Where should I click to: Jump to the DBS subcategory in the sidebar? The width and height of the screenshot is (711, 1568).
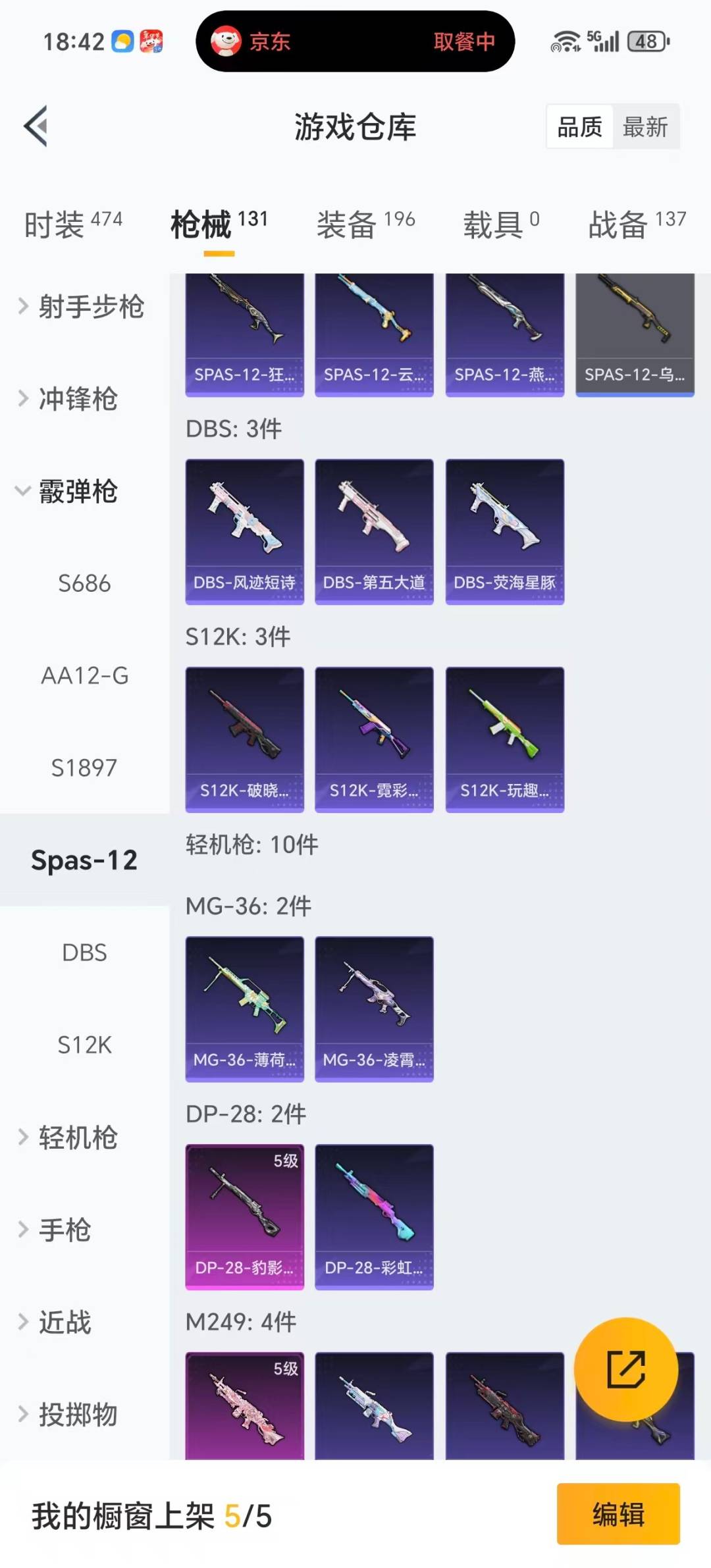click(84, 953)
